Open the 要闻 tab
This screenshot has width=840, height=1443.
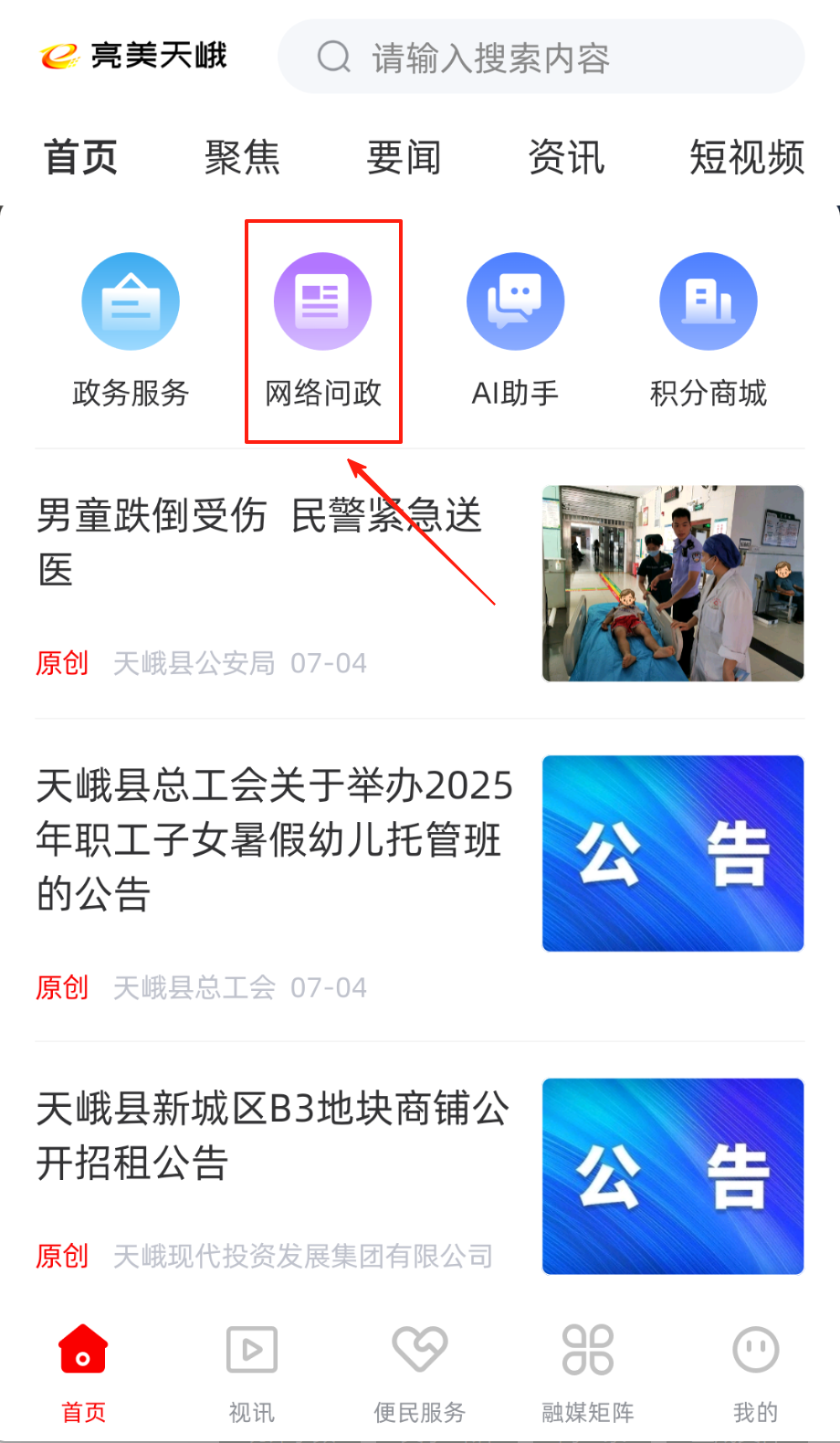pyautogui.click(x=404, y=157)
